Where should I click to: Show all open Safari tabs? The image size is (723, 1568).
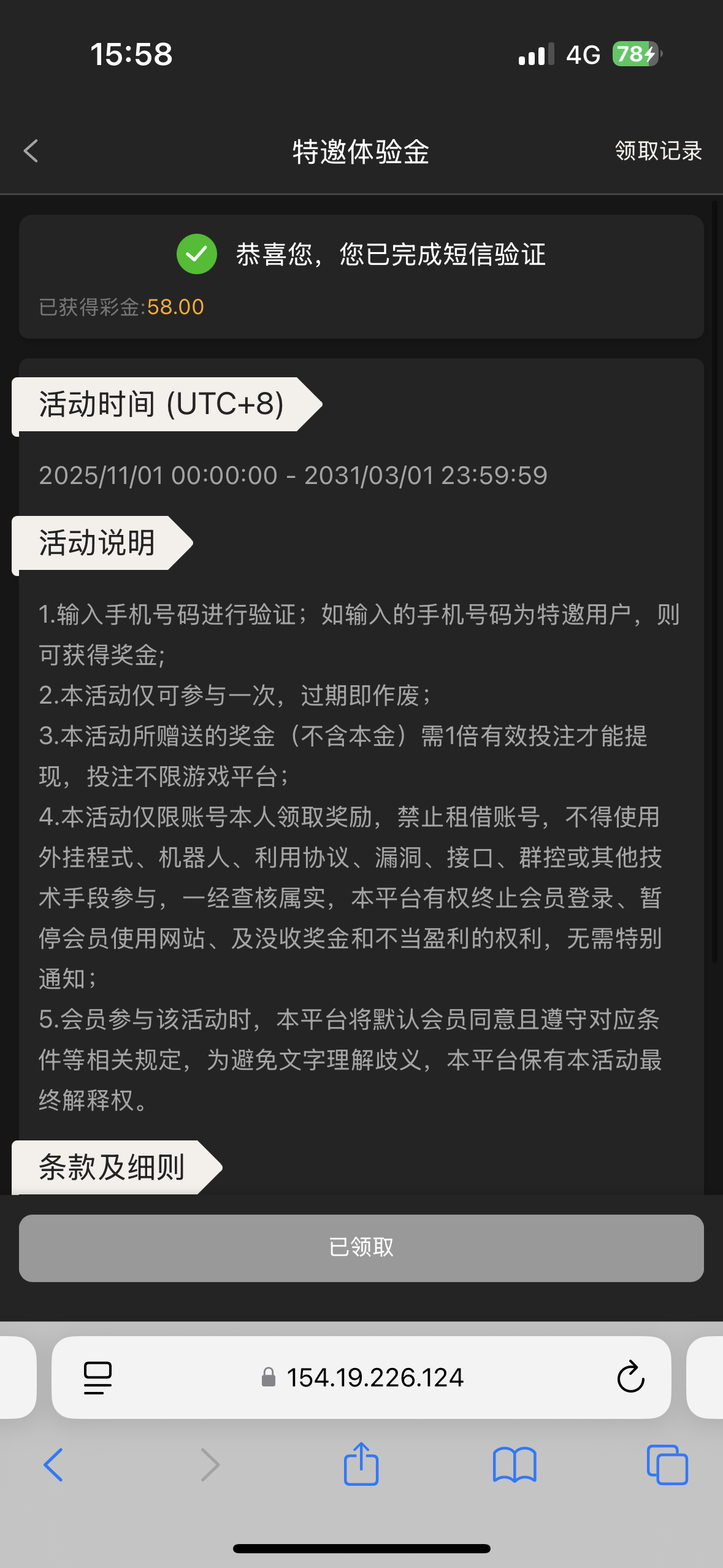667,1465
